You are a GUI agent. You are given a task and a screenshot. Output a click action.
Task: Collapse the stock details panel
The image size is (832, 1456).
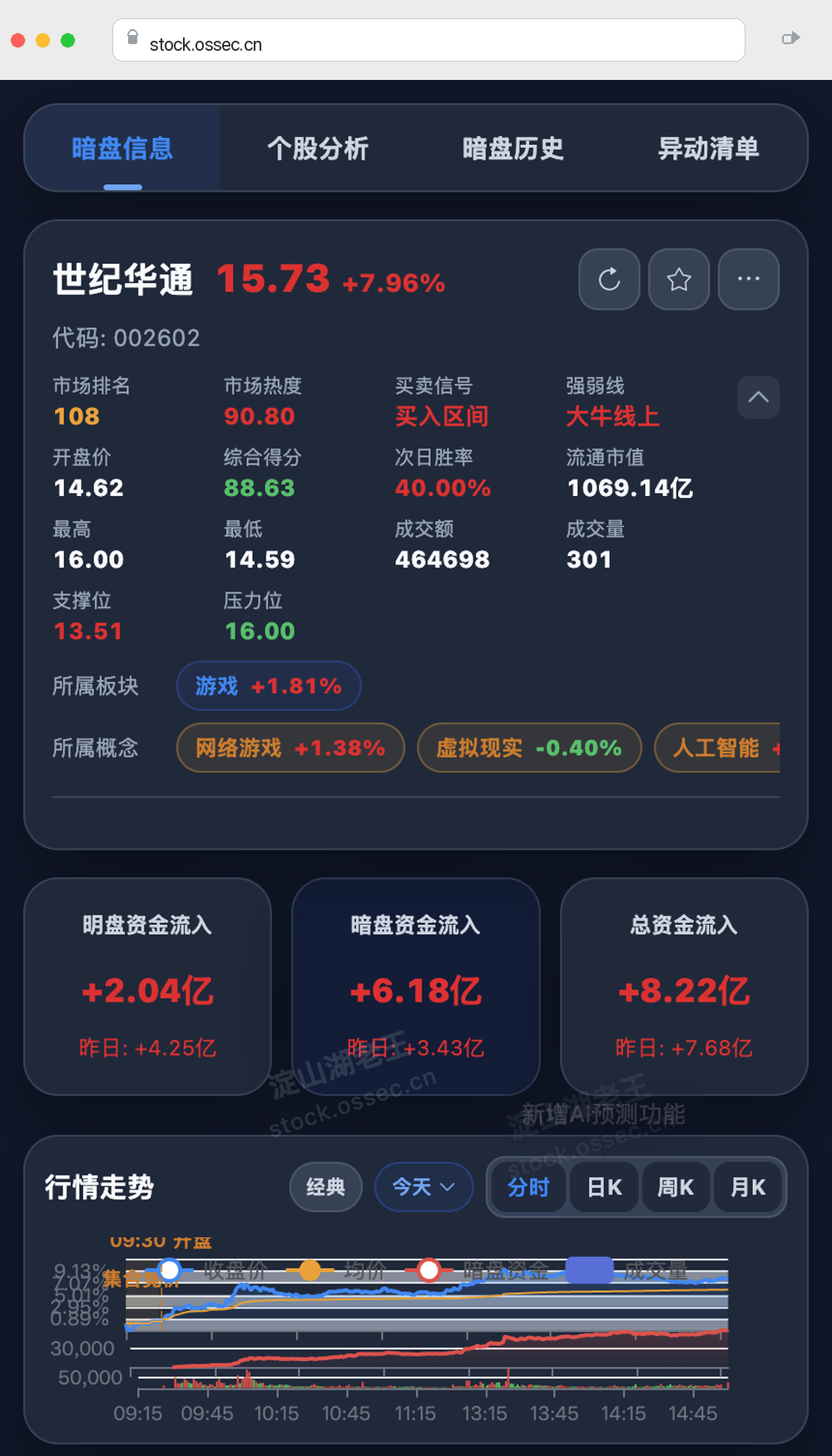click(x=758, y=397)
